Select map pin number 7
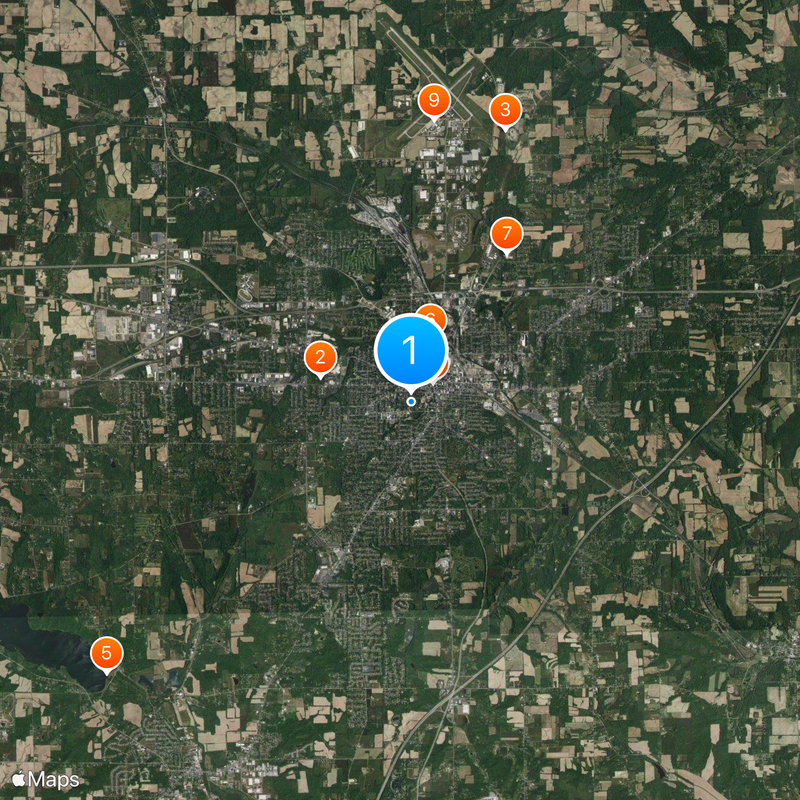The width and height of the screenshot is (800, 800). pyautogui.click(x=506, y=235)
